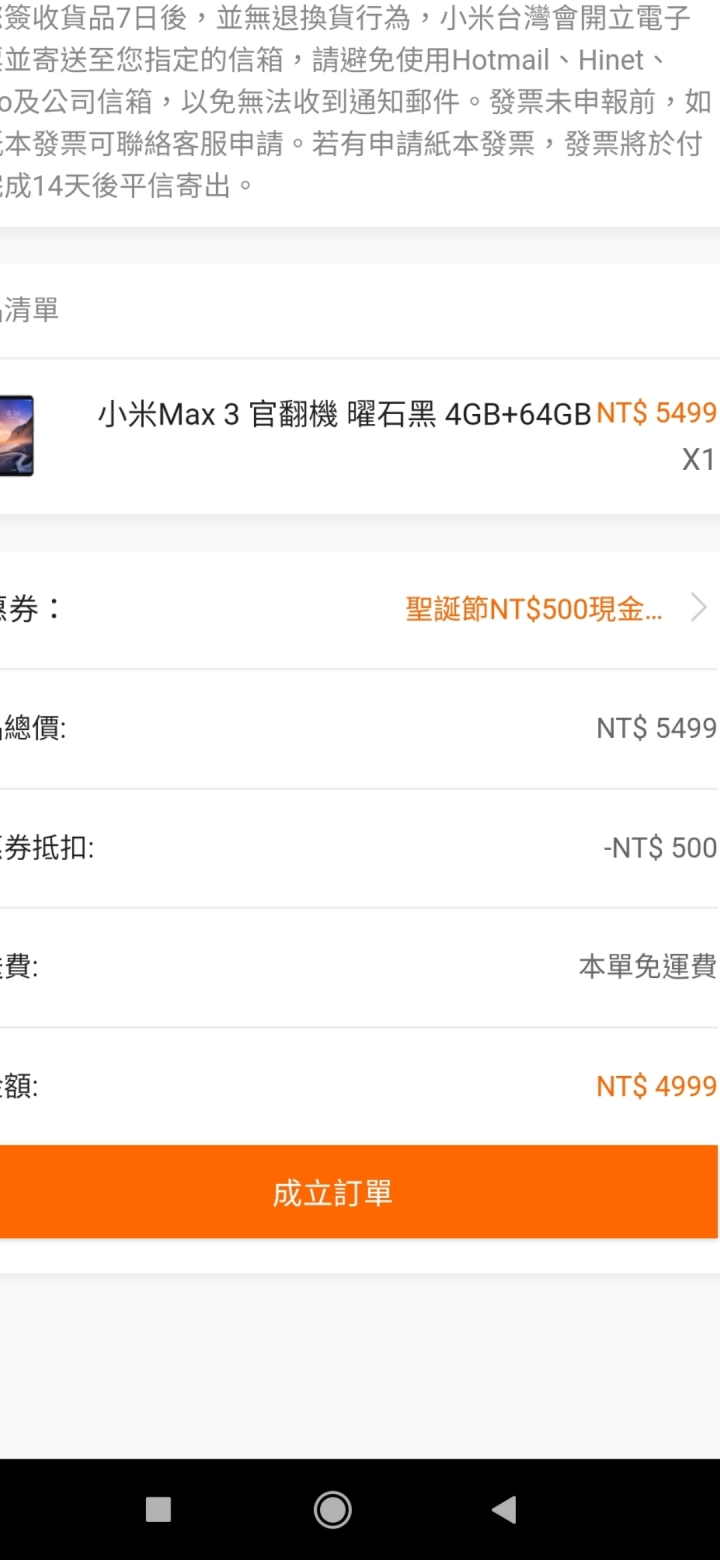Tap 成立訂單 to place the order
The image size is (720, 1560).
(x=333, y=1193)
